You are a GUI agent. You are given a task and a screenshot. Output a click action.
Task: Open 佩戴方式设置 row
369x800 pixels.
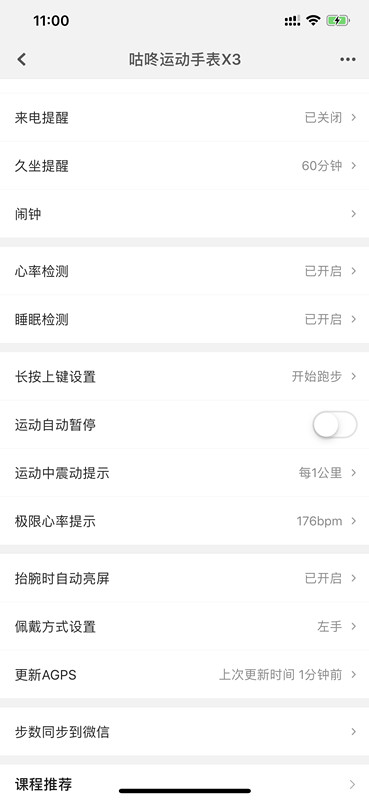[184, 627]
